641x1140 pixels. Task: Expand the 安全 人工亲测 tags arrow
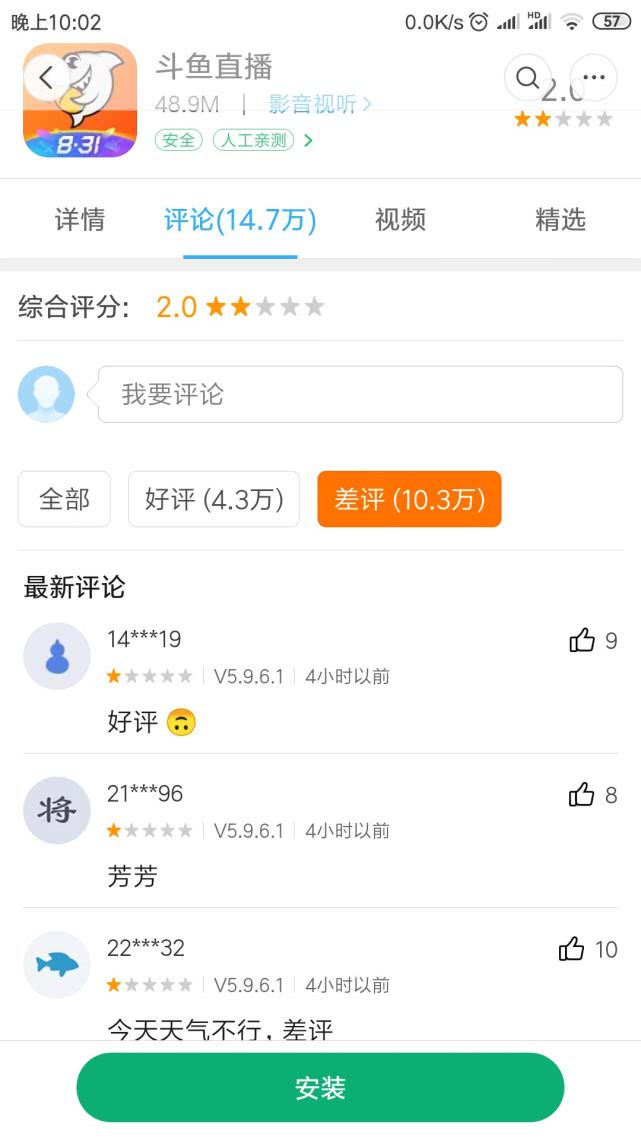308,141
